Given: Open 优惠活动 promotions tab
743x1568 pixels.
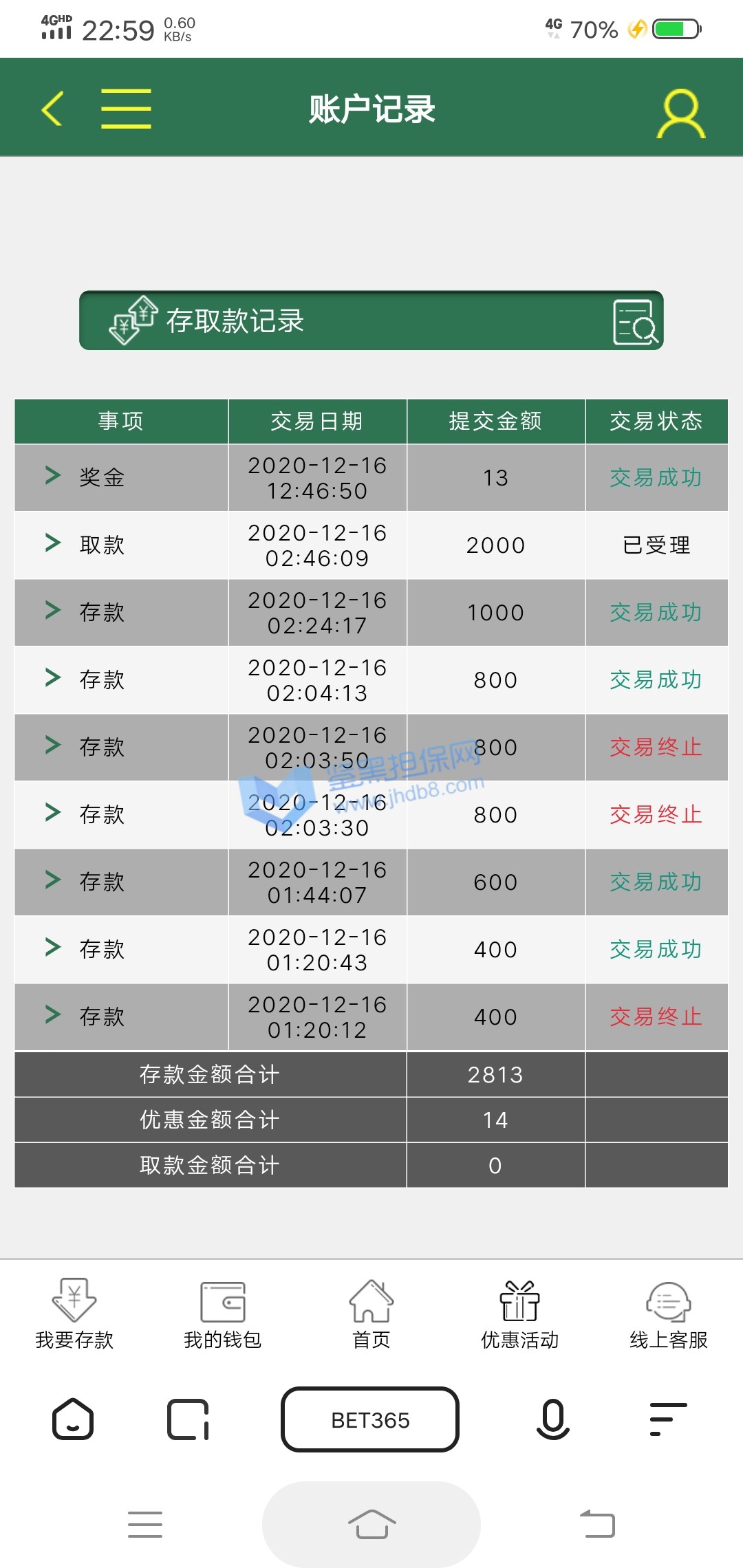Looking at the screenshot, I should (520, 1314).
